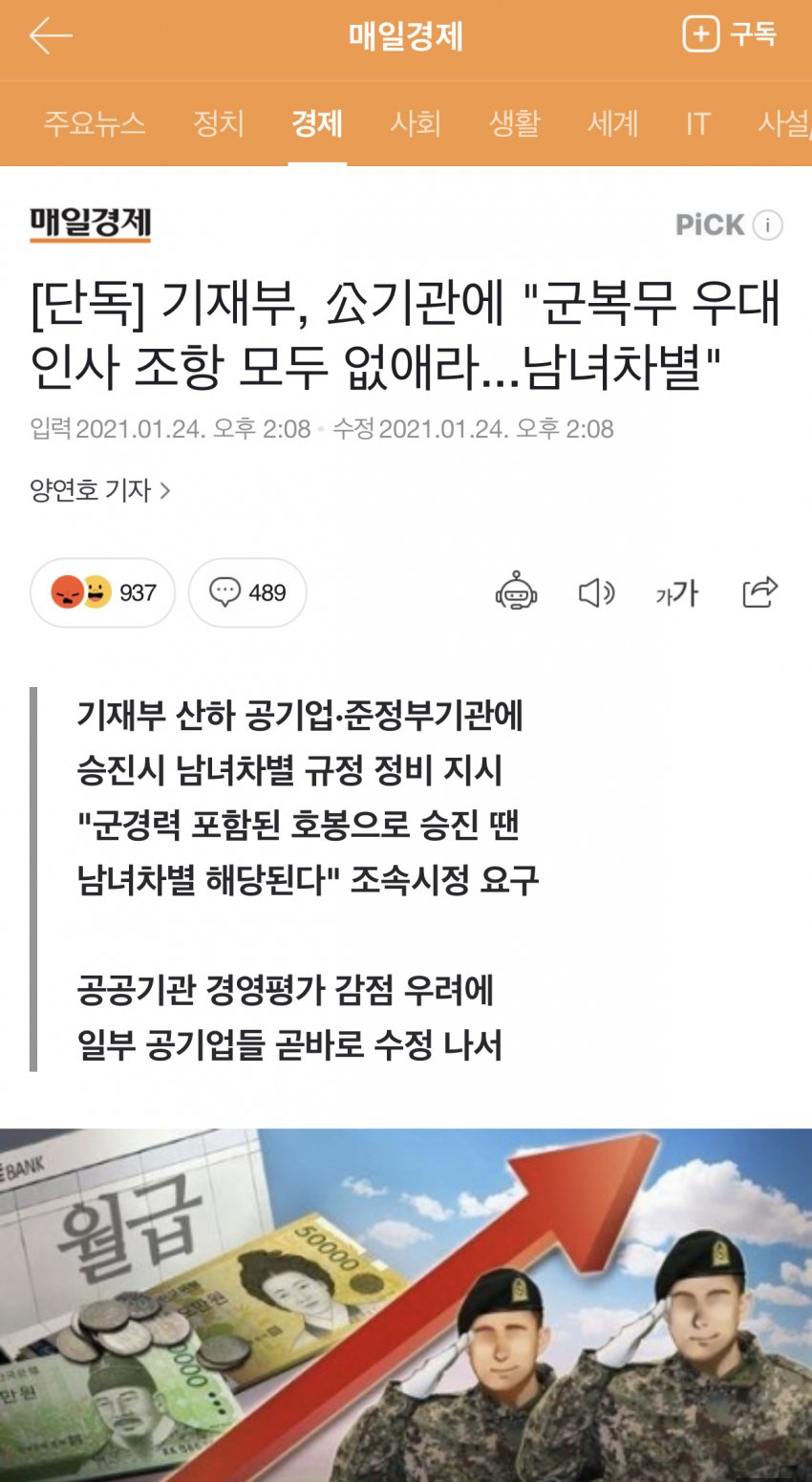This screenshot has height=1482, width=812.
Task: Open reporter 양연호 기자 profile
Action: point(100,490)
